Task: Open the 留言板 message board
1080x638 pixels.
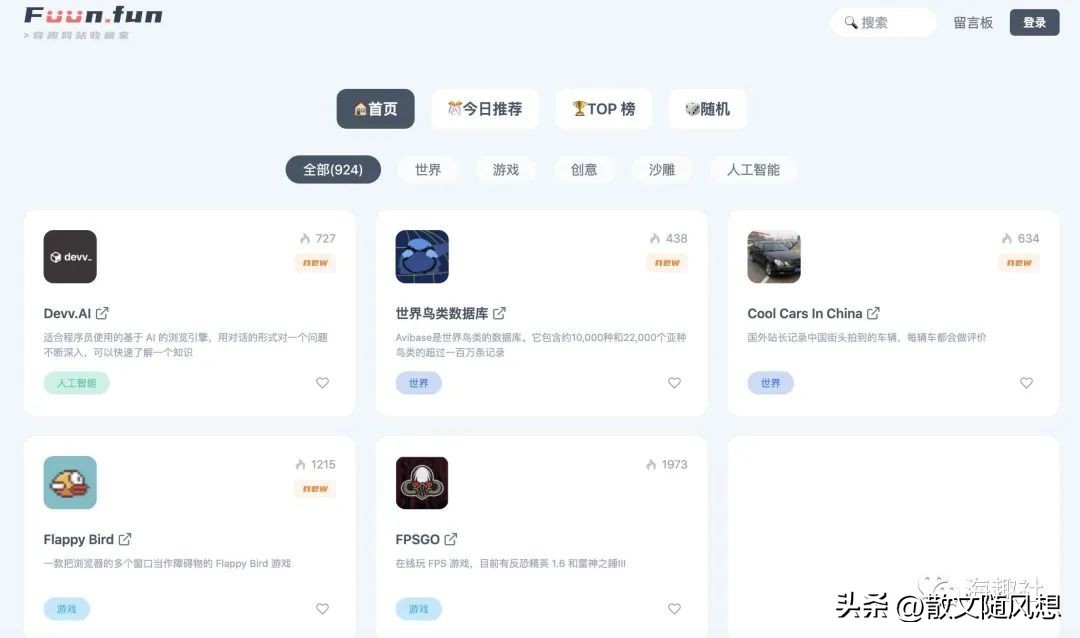Action: (x=973, y=22)
